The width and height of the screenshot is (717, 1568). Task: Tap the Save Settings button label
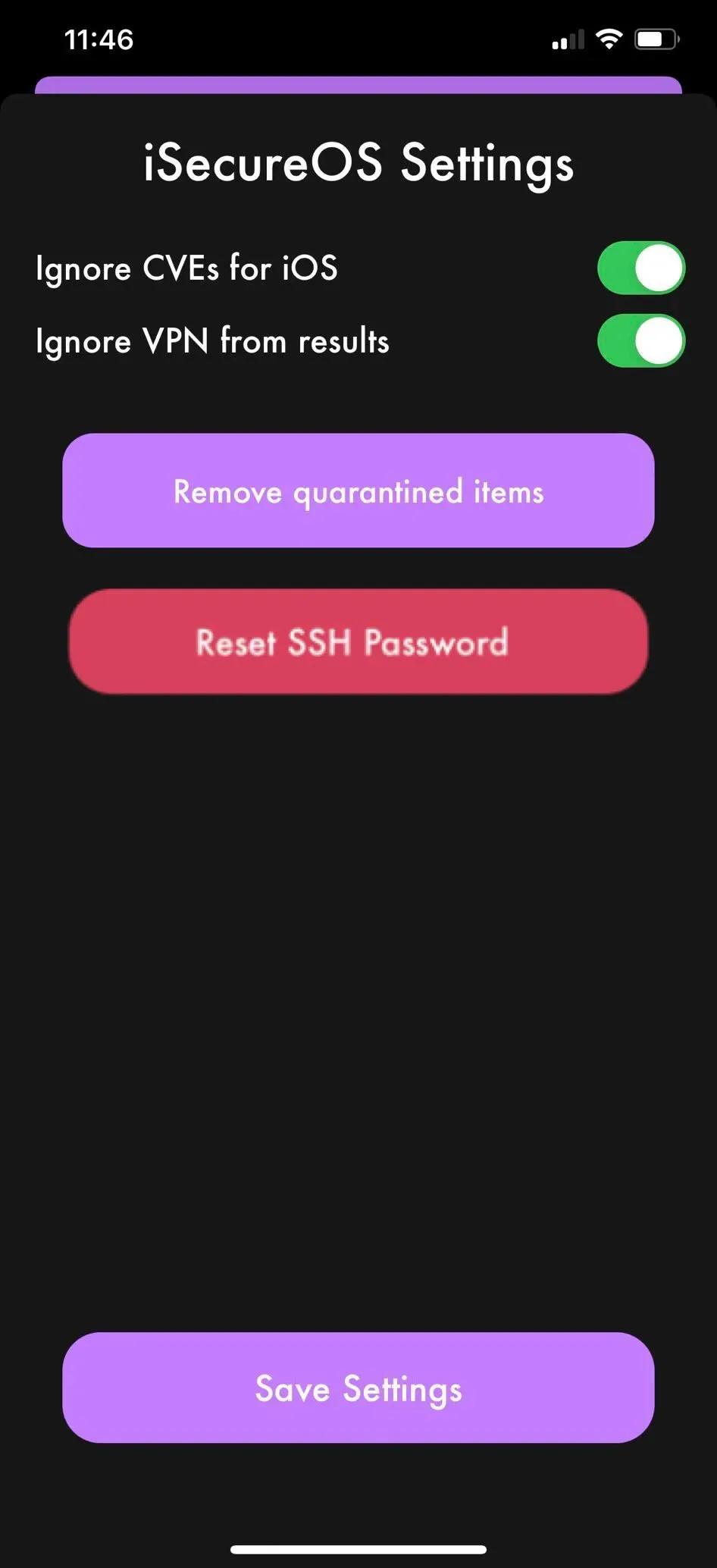click(x=358, y=1389)
